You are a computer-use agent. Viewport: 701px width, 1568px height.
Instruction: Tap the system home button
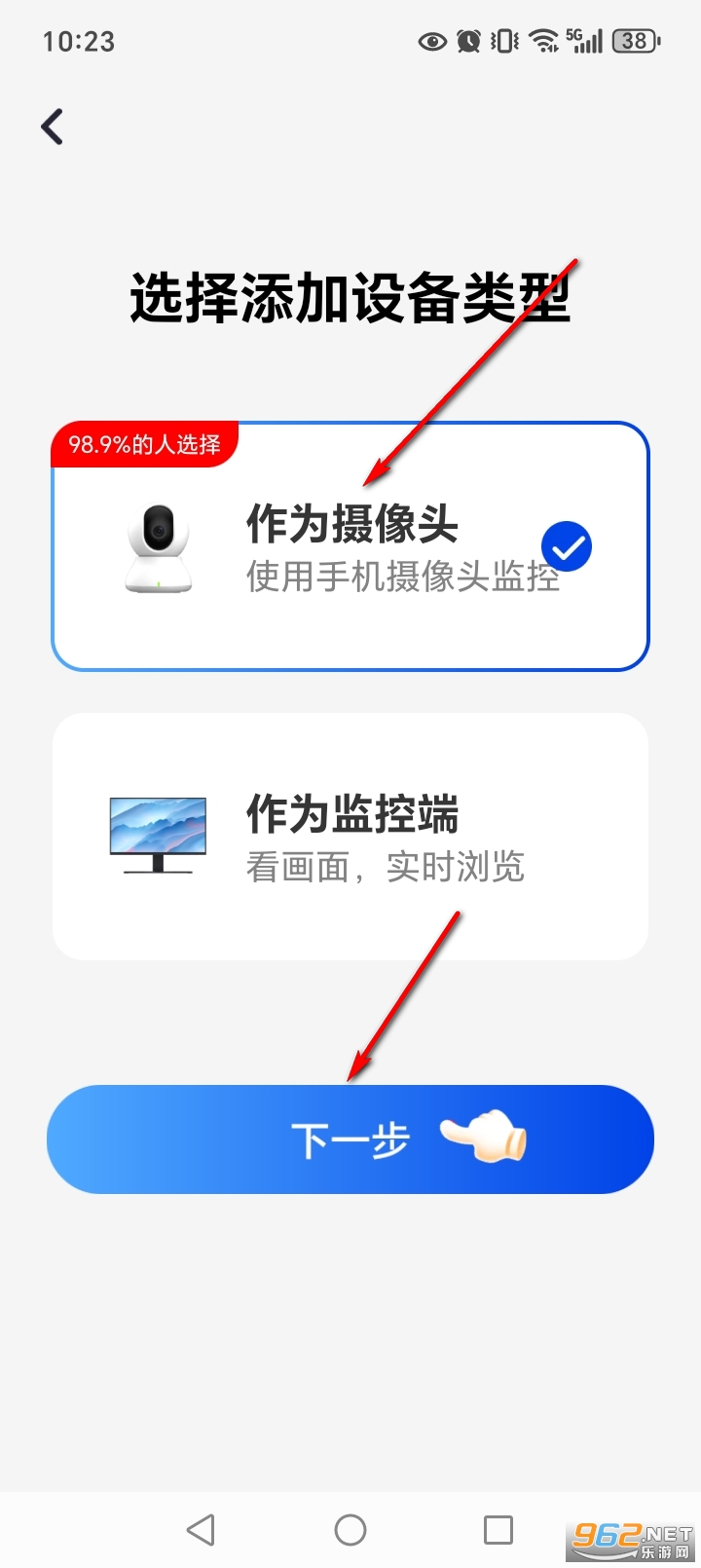pos(350,1530)
